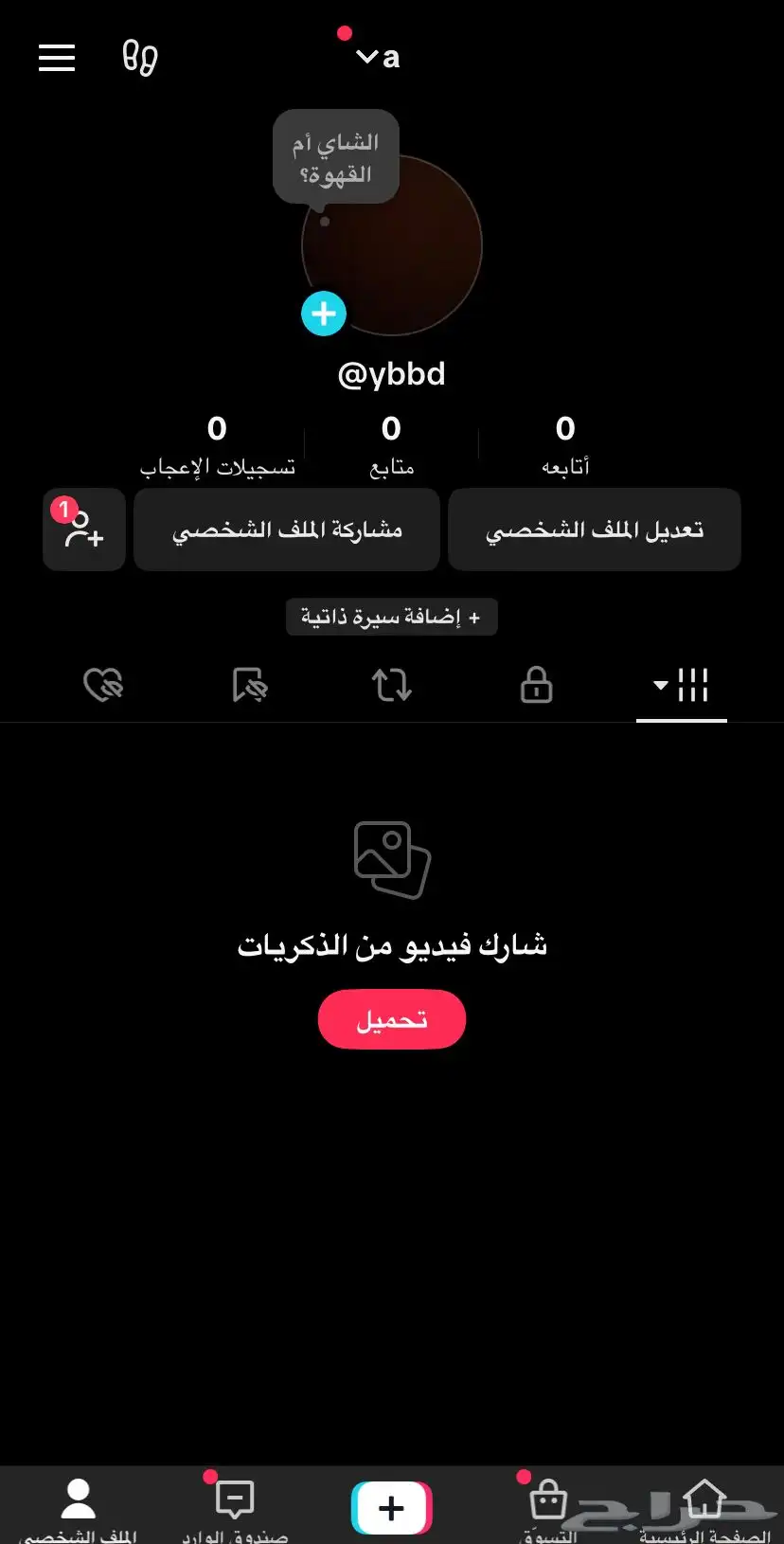Tap the red تحميل button
Image resolution: width=784 pixels, height=1544 pixels.
click(392, 1019)
